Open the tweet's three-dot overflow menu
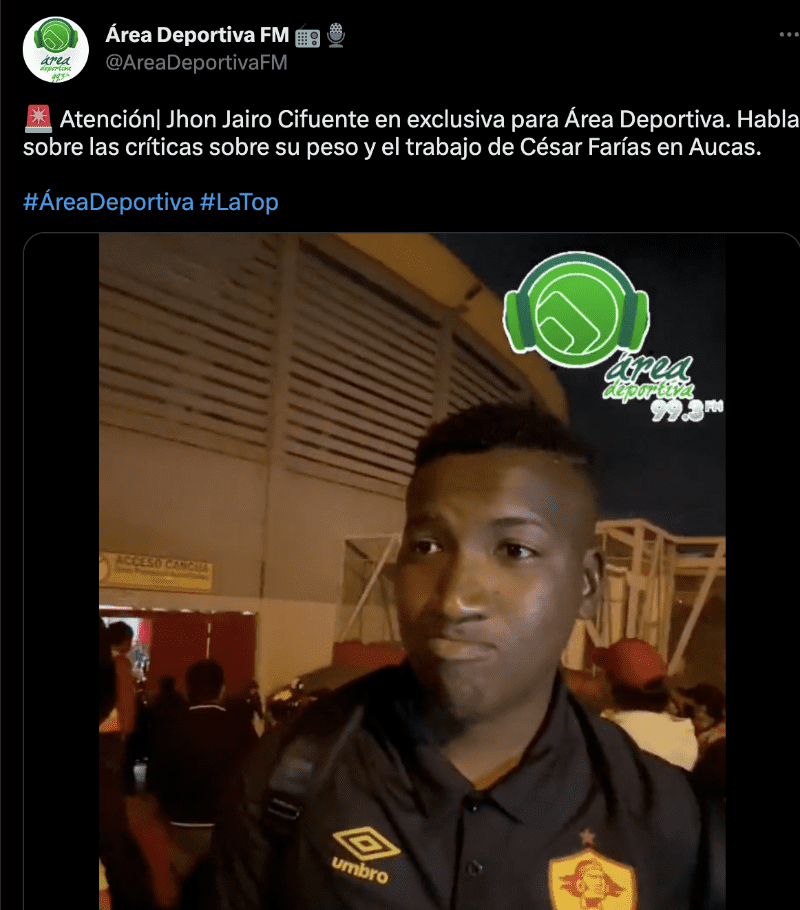800x910 pixels. tap(789, 36)
